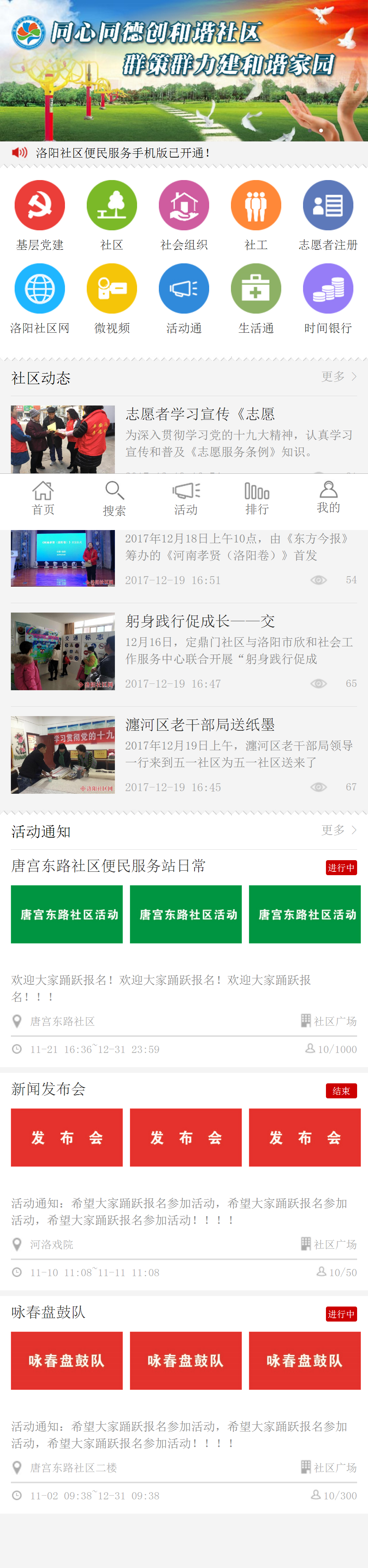Show more 社区动态 news
The width and height of the screenshot is (368, 1568).
[x=339, y=377]
